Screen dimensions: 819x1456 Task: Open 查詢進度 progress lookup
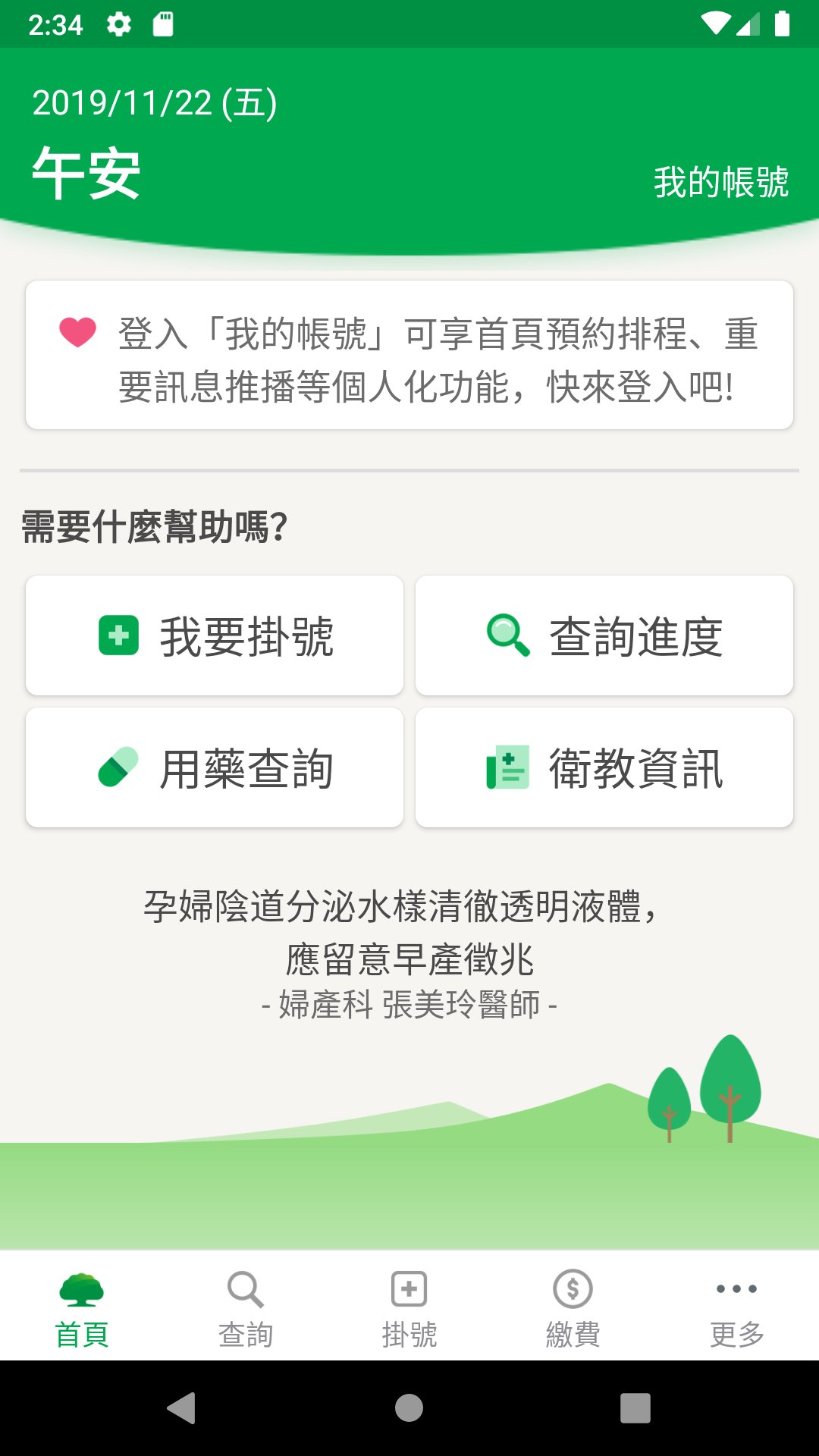(604, 635)
